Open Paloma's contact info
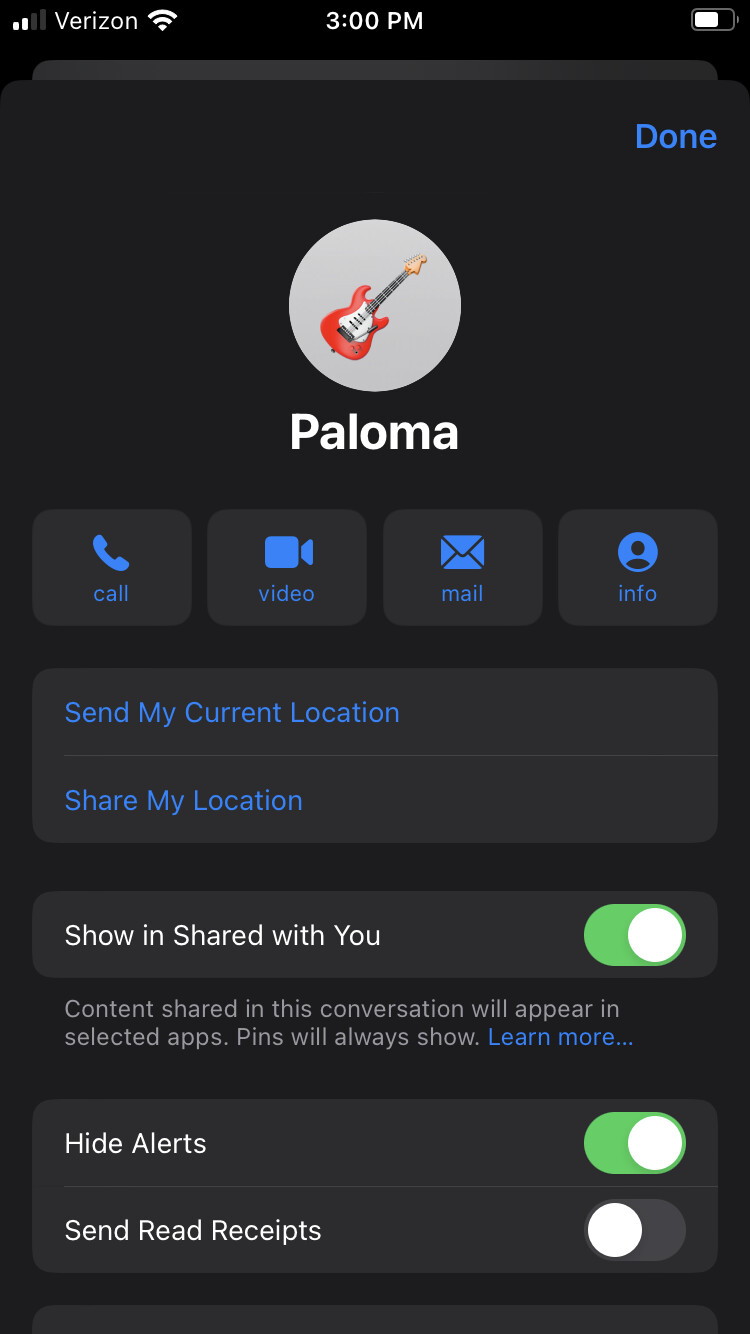The width and height of the screenshot is (750, 1334). [x=638, y=568]
